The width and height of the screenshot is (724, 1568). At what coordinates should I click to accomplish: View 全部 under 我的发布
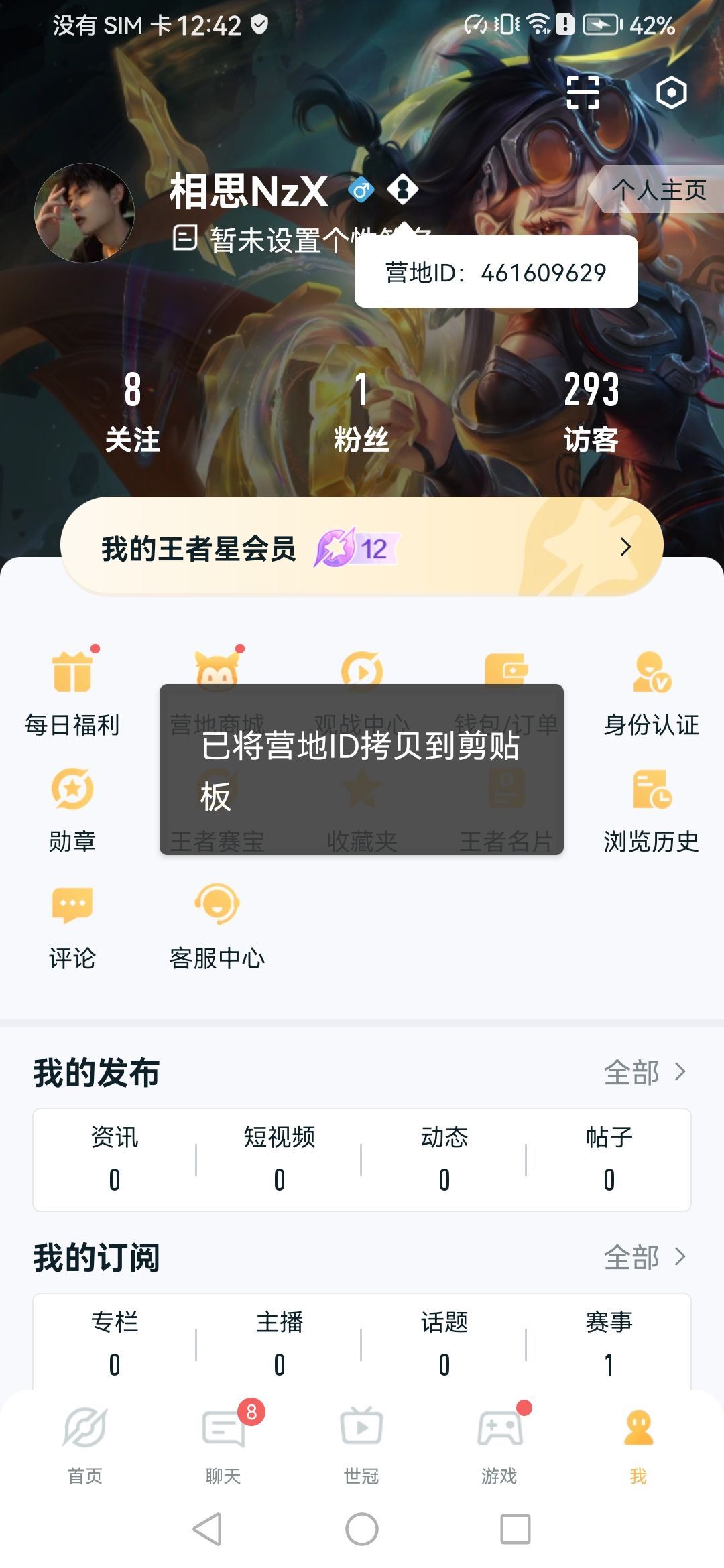point(644,1073)
